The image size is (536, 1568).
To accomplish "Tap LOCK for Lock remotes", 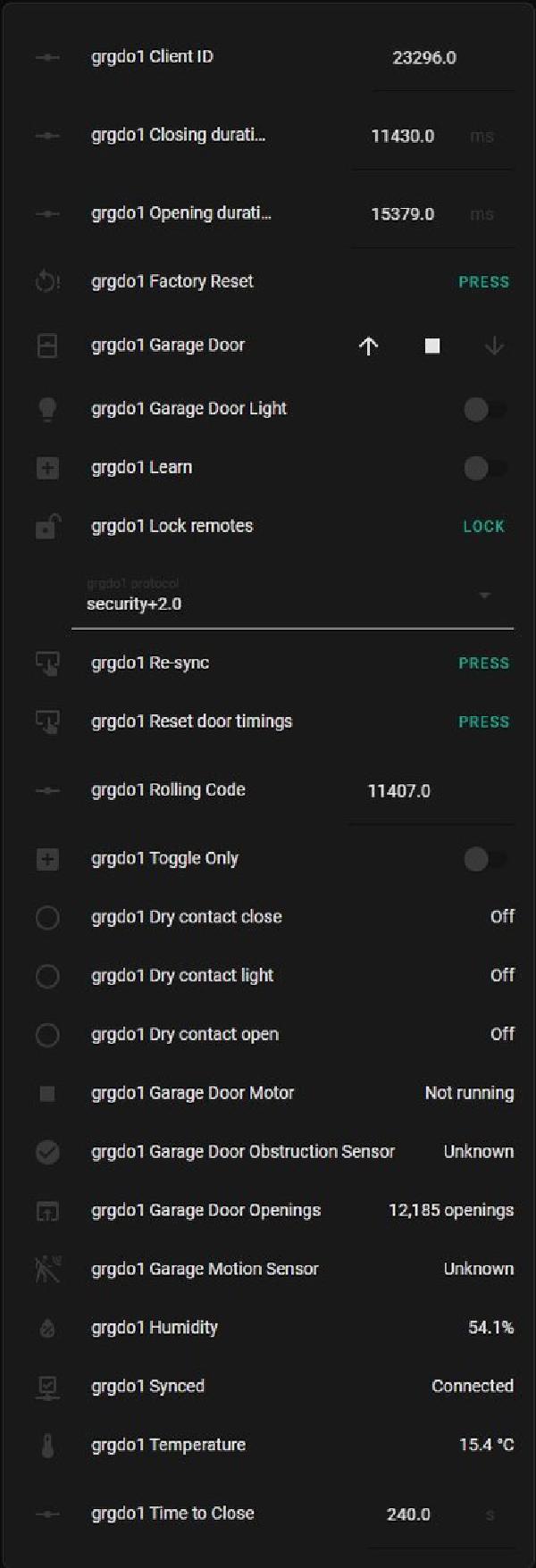I will (x=483, y=527).
